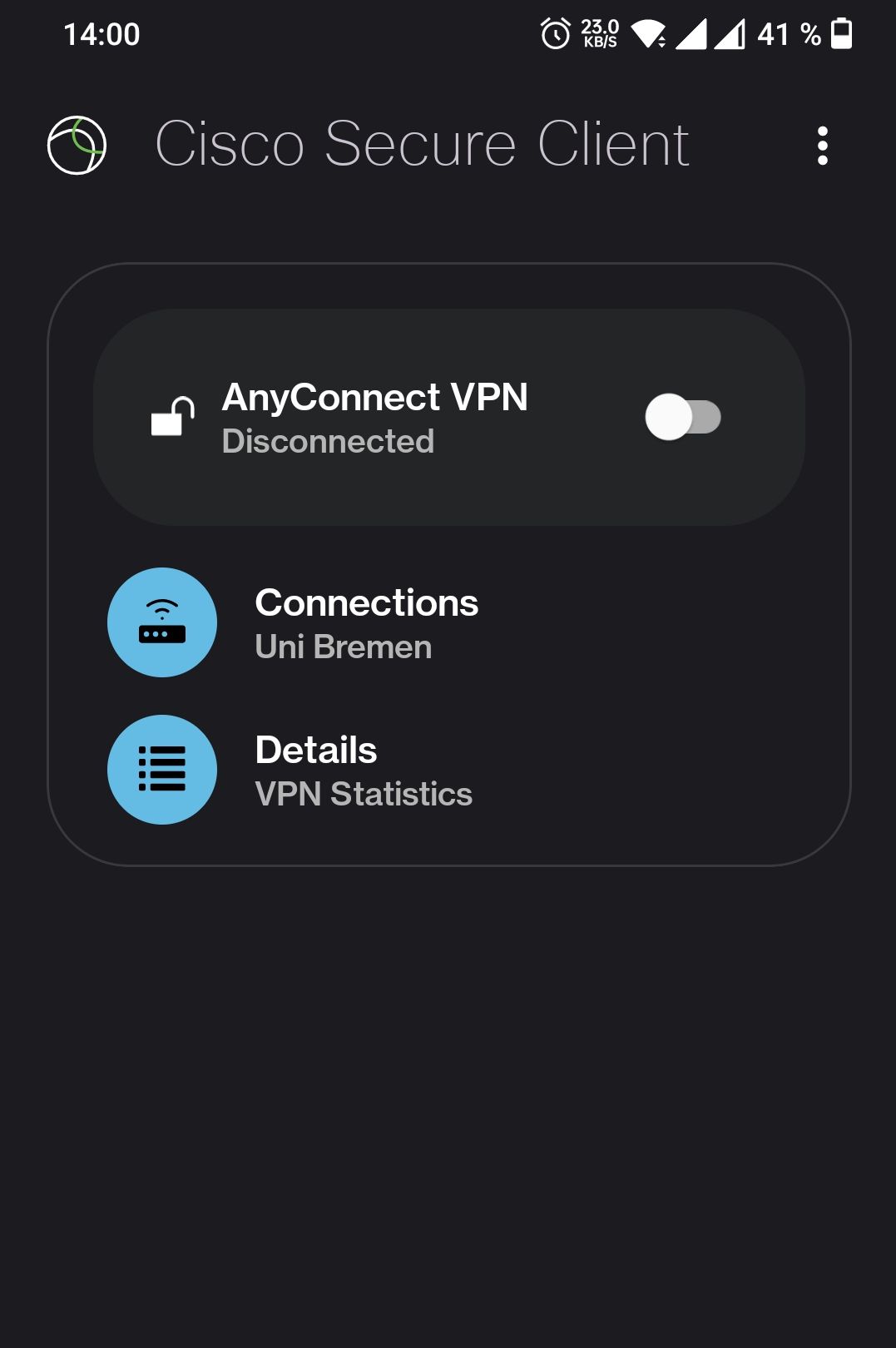View Details VPN Statistics
The width and height of the screenshot is (896, 1348).
pyautogui.click(x=363, y=771)
